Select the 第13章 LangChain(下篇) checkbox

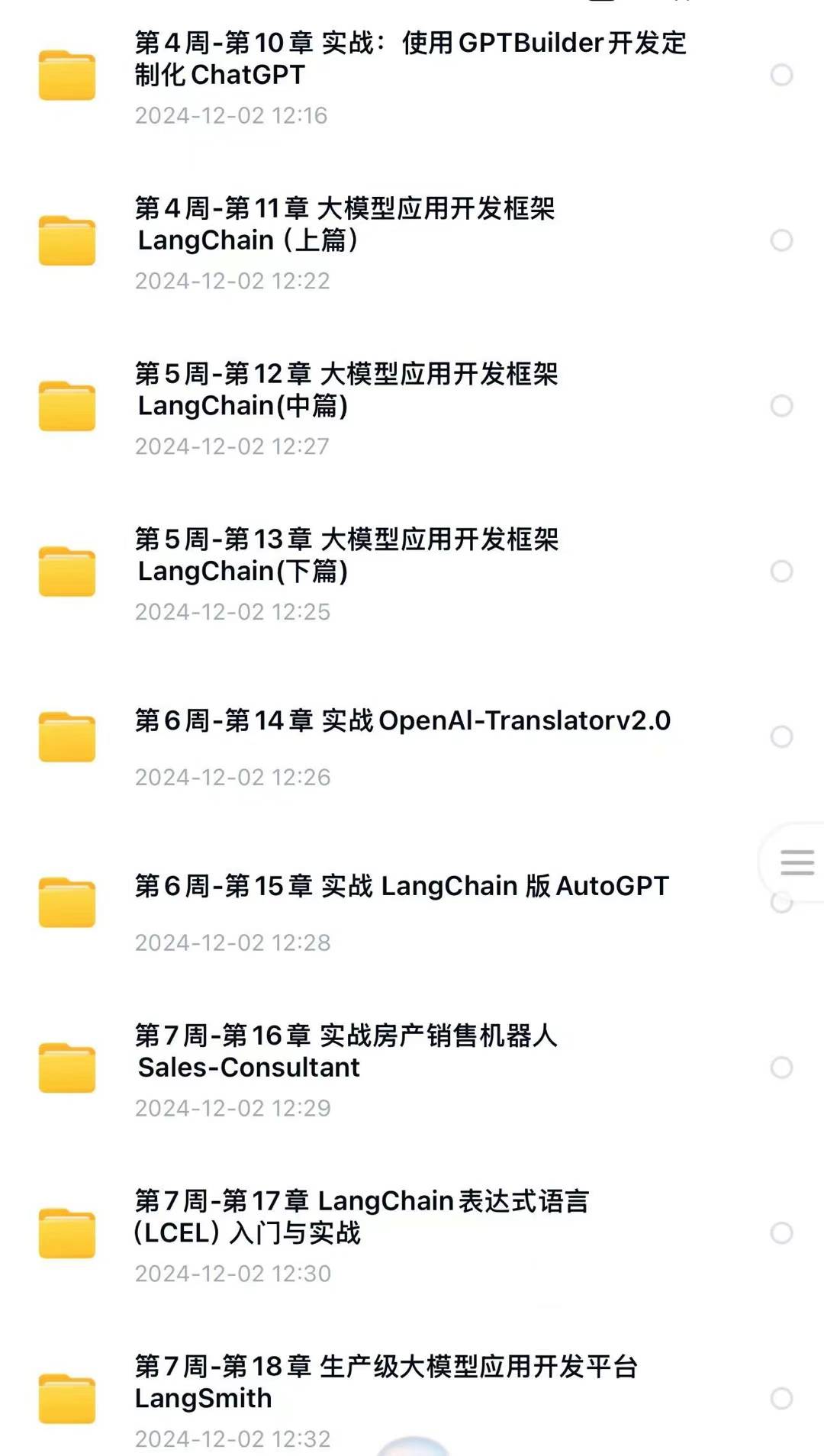pos(781,572)
